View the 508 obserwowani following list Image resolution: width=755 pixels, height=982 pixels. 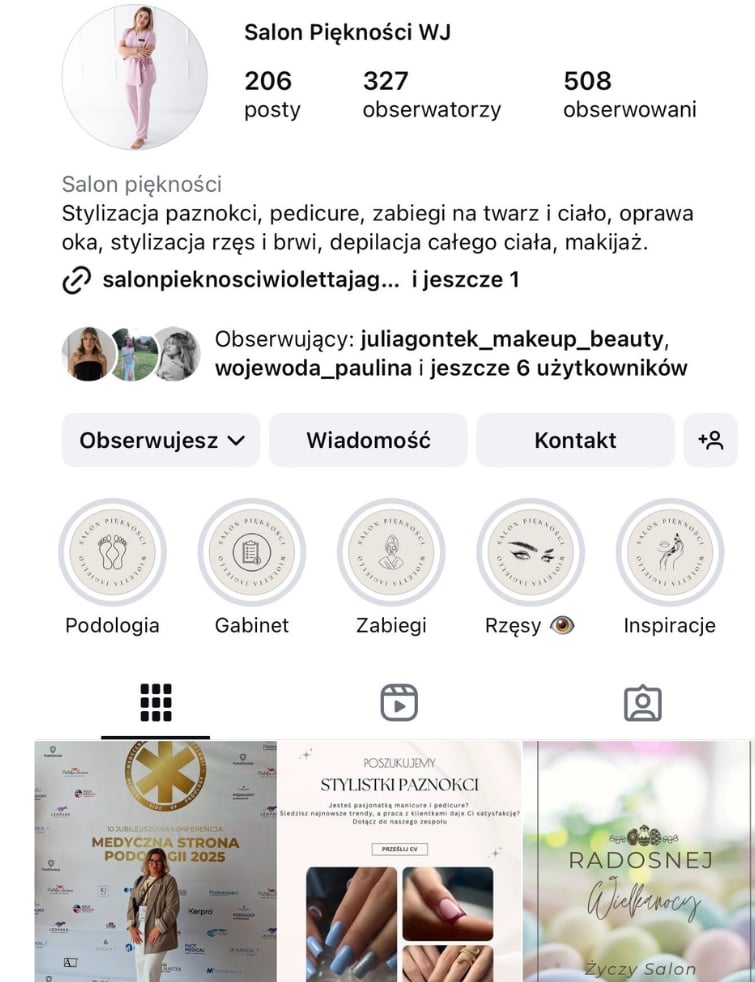[629, 94]
